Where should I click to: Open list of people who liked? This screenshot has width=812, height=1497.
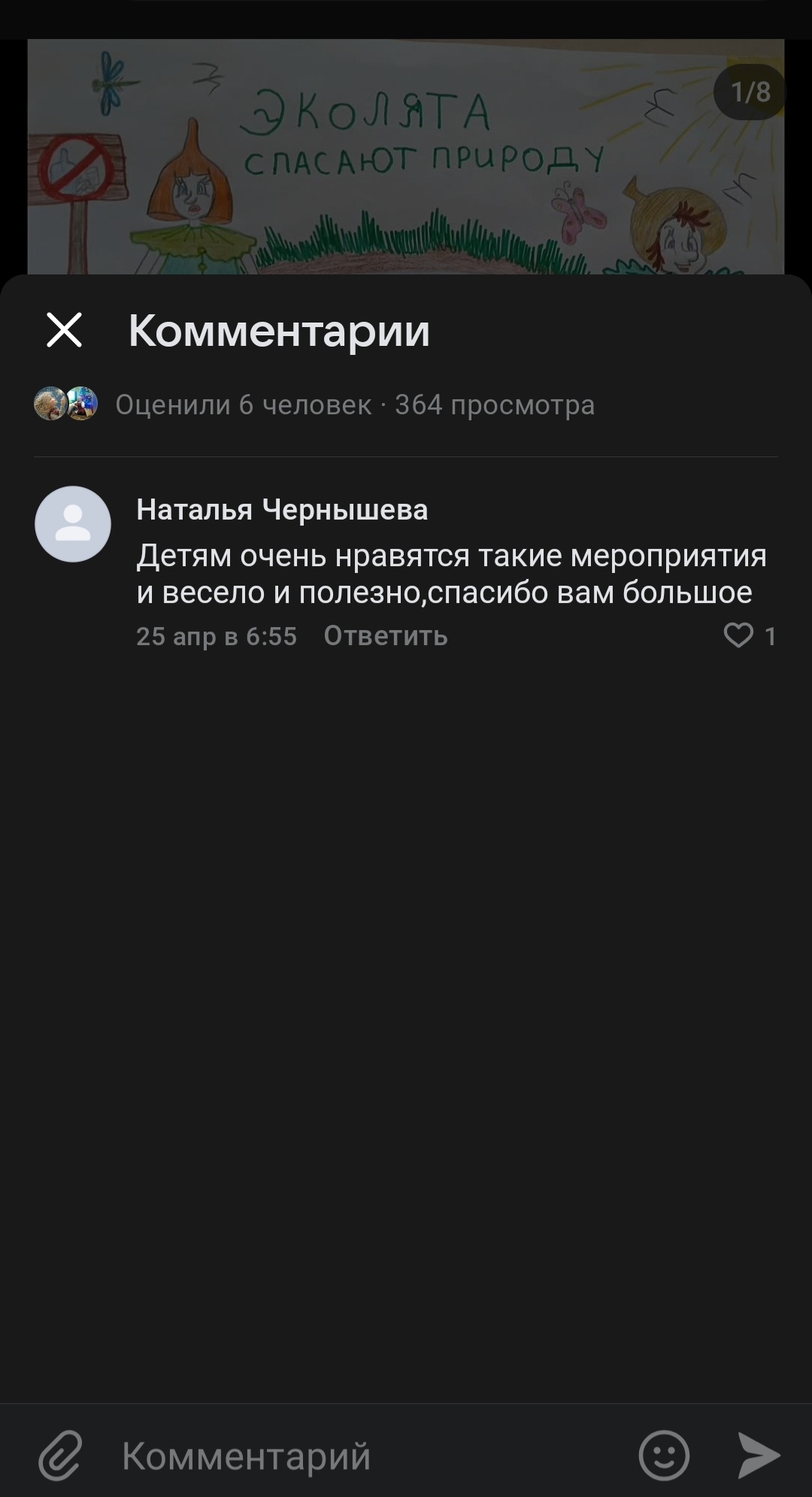(x=242, y=405)
